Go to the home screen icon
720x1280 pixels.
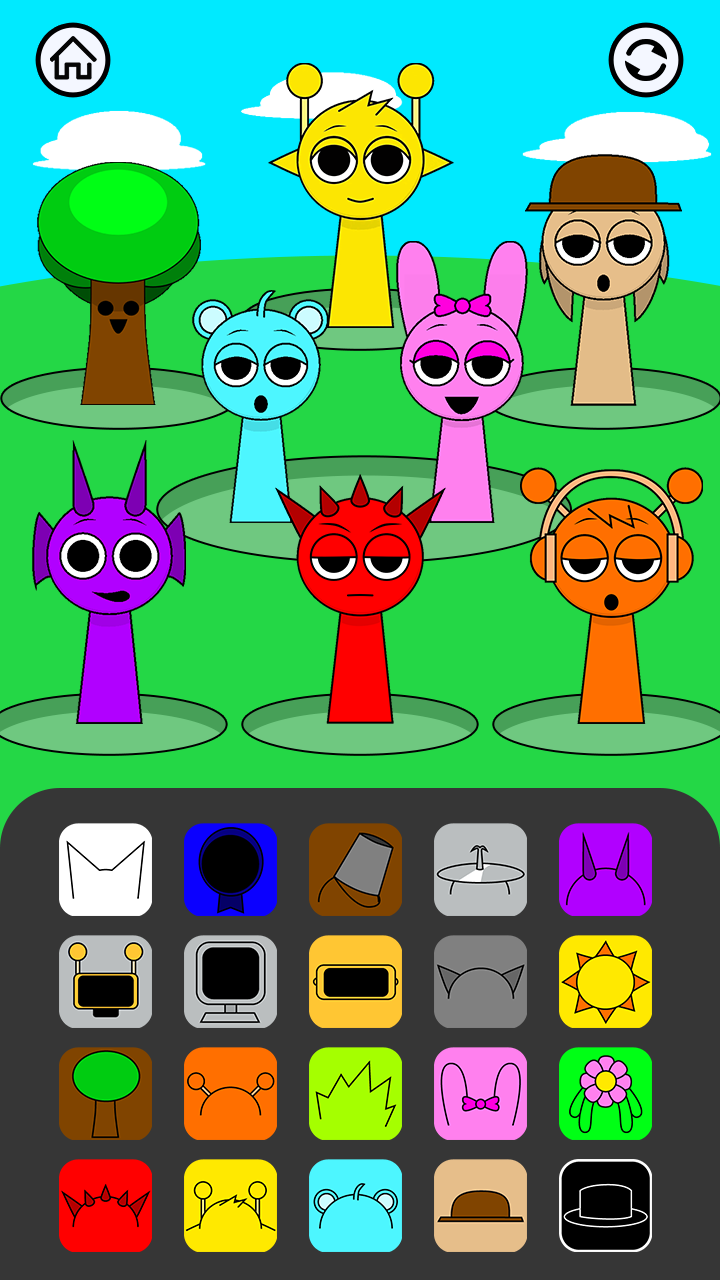click(x=73, y=60)
